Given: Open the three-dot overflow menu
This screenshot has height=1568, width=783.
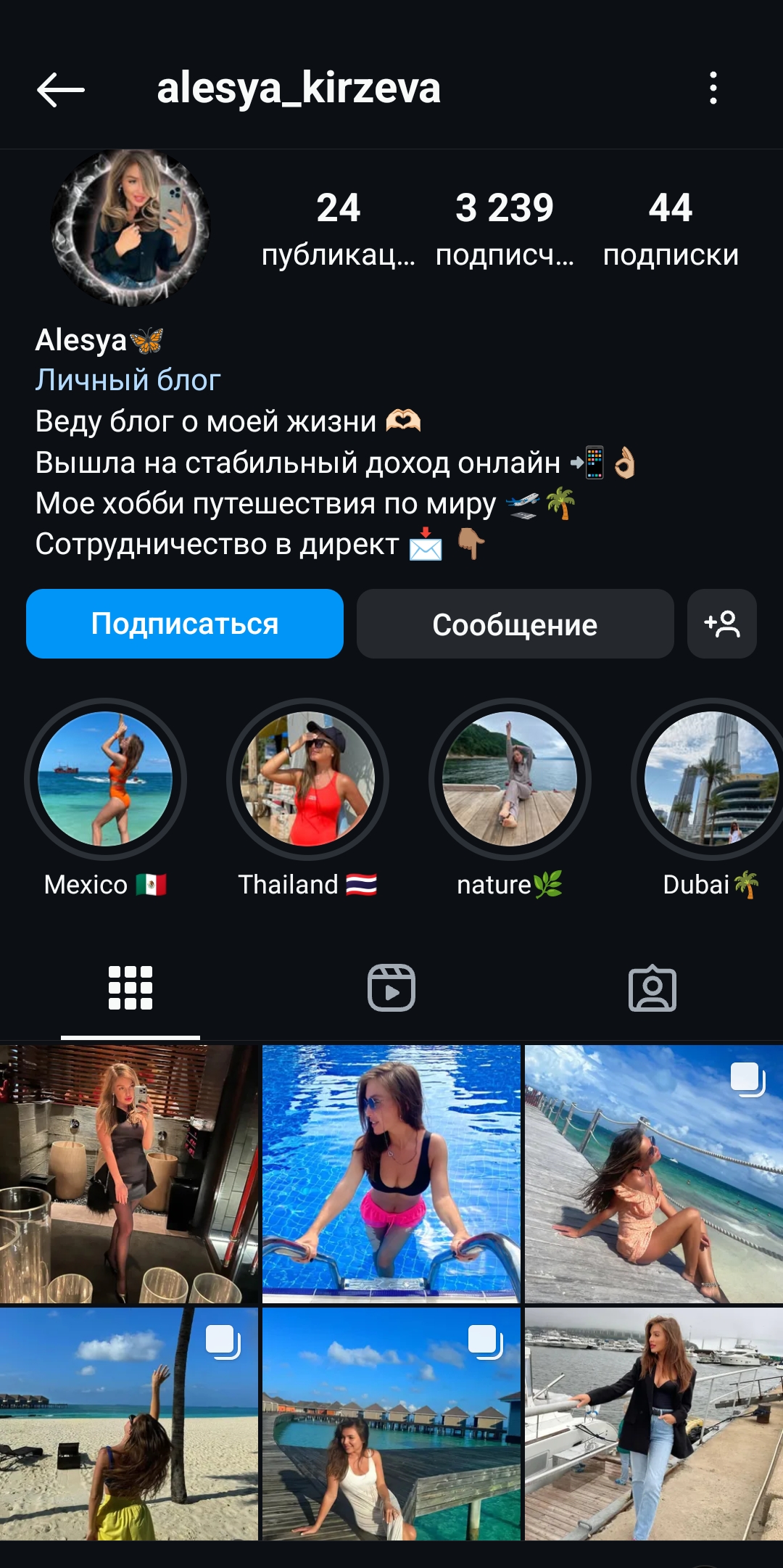Looking at the screenshot, I should [x=713, y=88].
